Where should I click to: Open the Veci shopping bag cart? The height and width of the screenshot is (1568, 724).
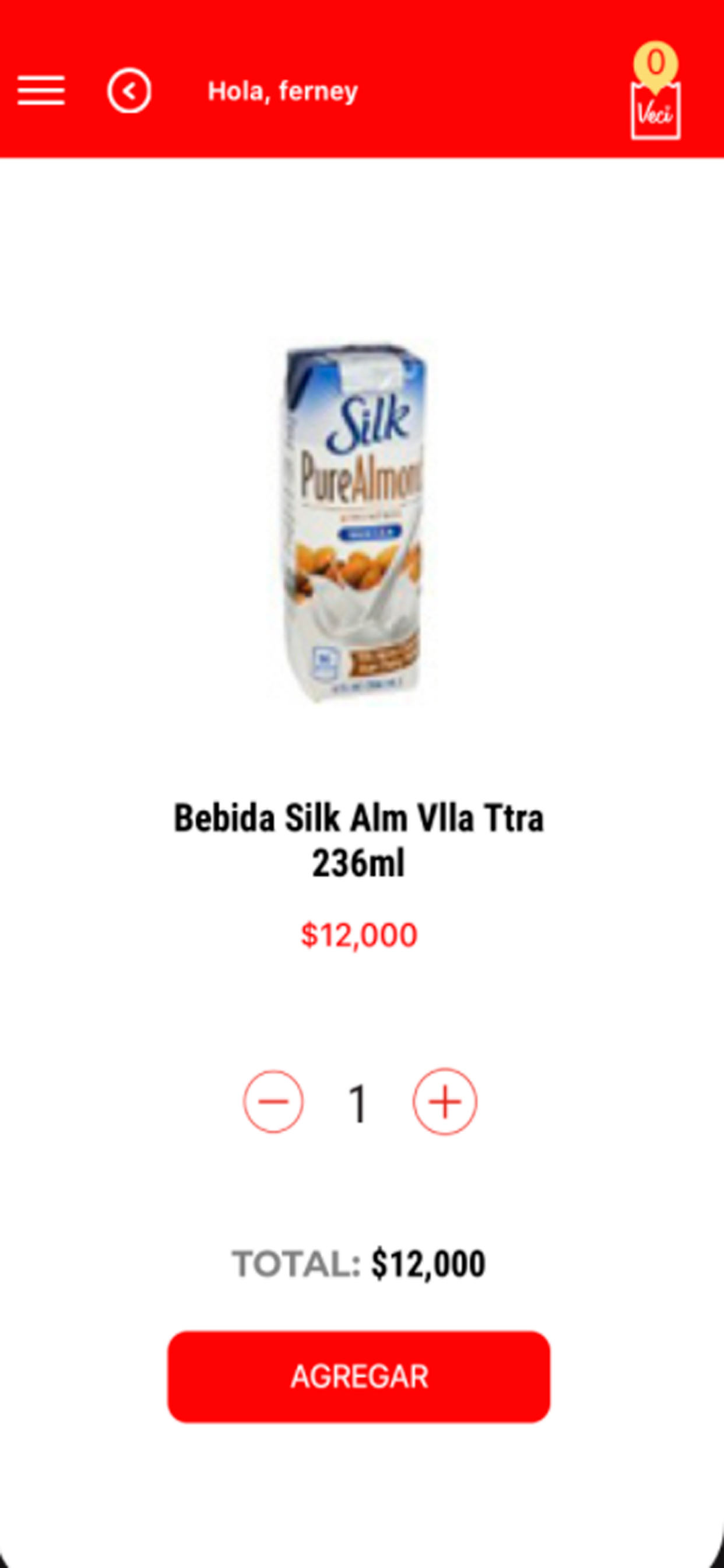coord(655,108)
